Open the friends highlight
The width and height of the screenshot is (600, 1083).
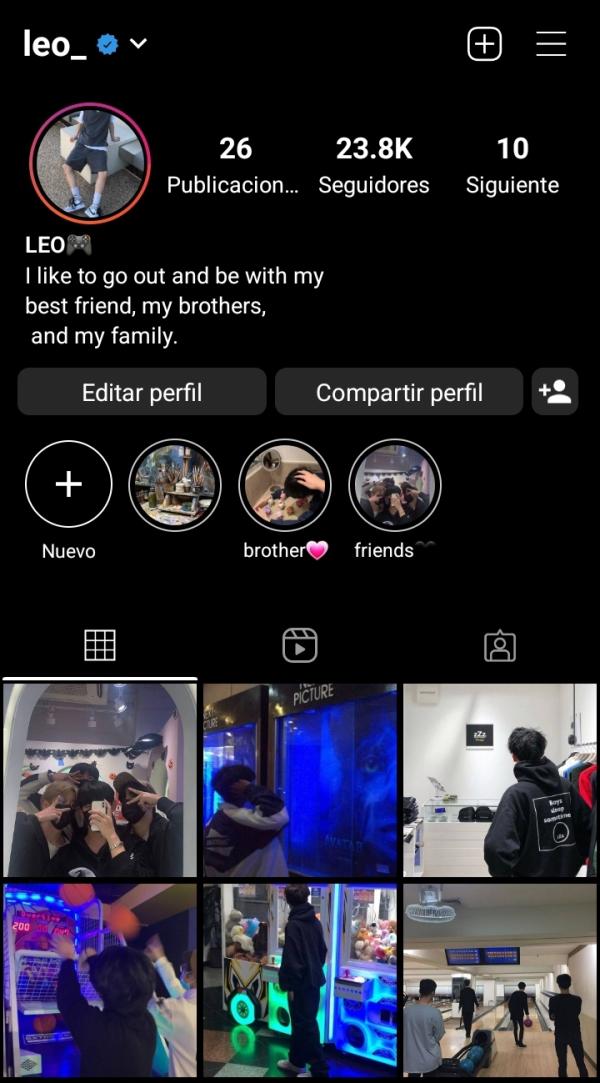pos(395,485)
